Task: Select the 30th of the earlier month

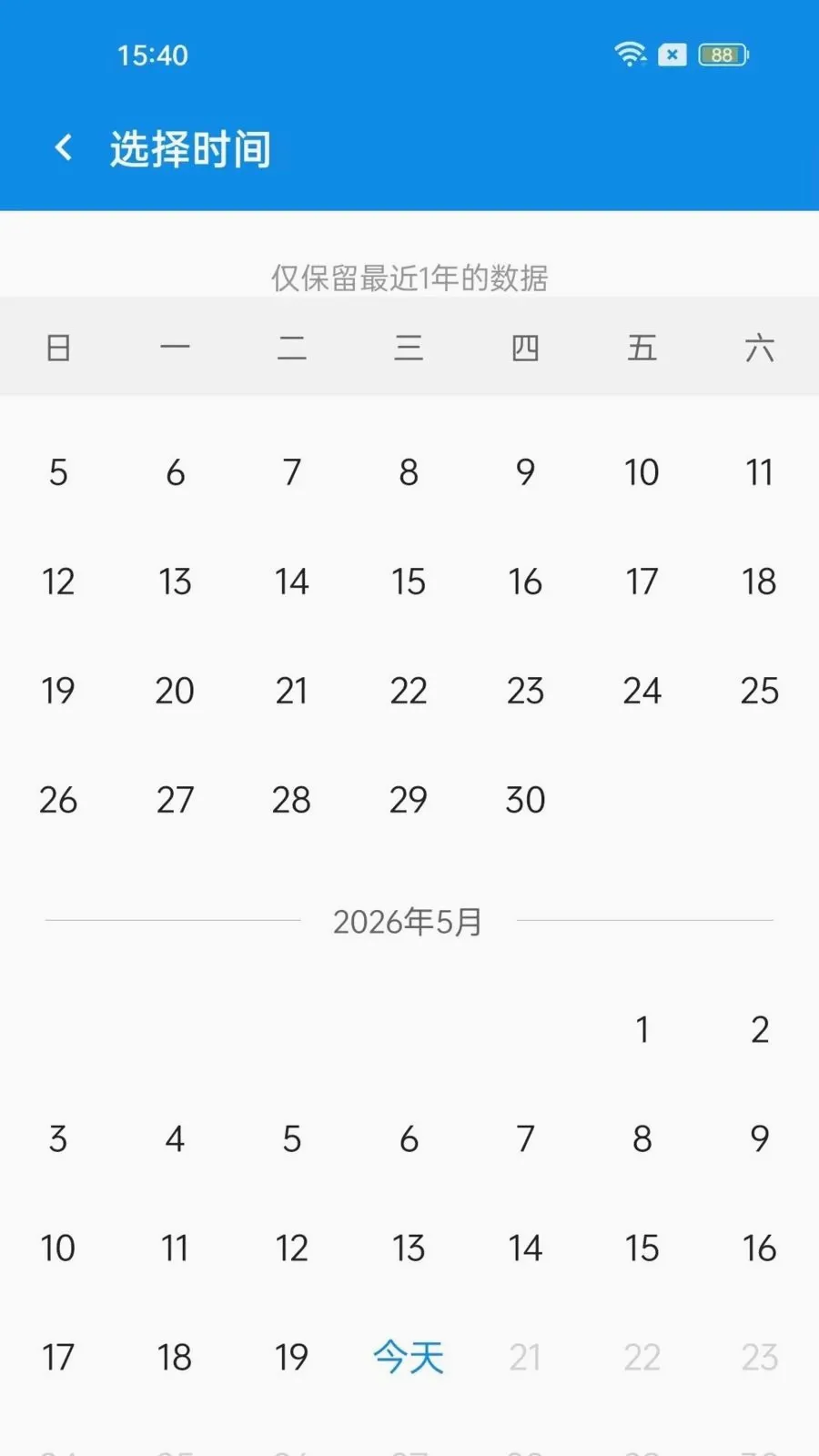Action: click(525, 800)
